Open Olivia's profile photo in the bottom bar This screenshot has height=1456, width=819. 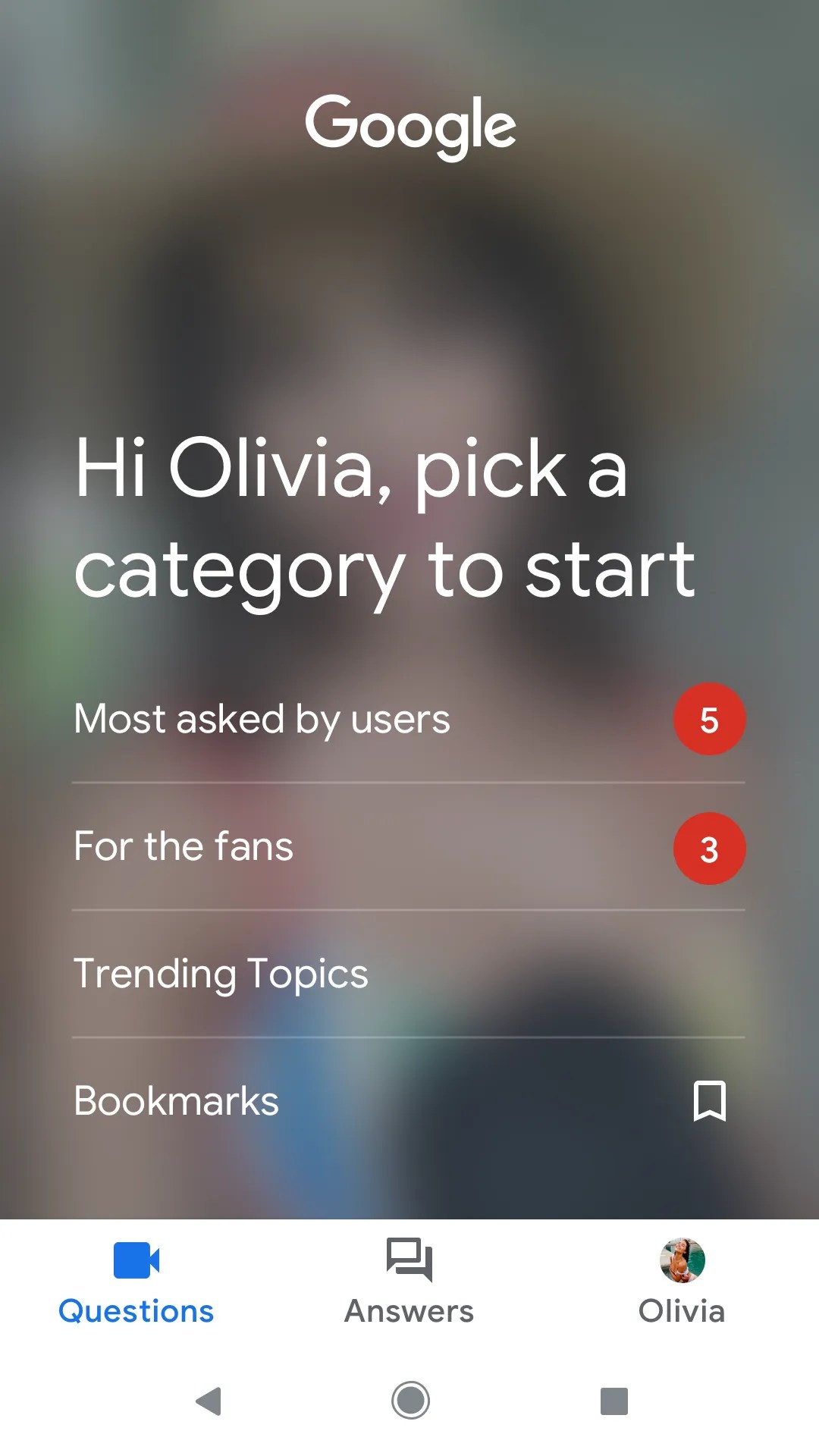[682, 1259]
